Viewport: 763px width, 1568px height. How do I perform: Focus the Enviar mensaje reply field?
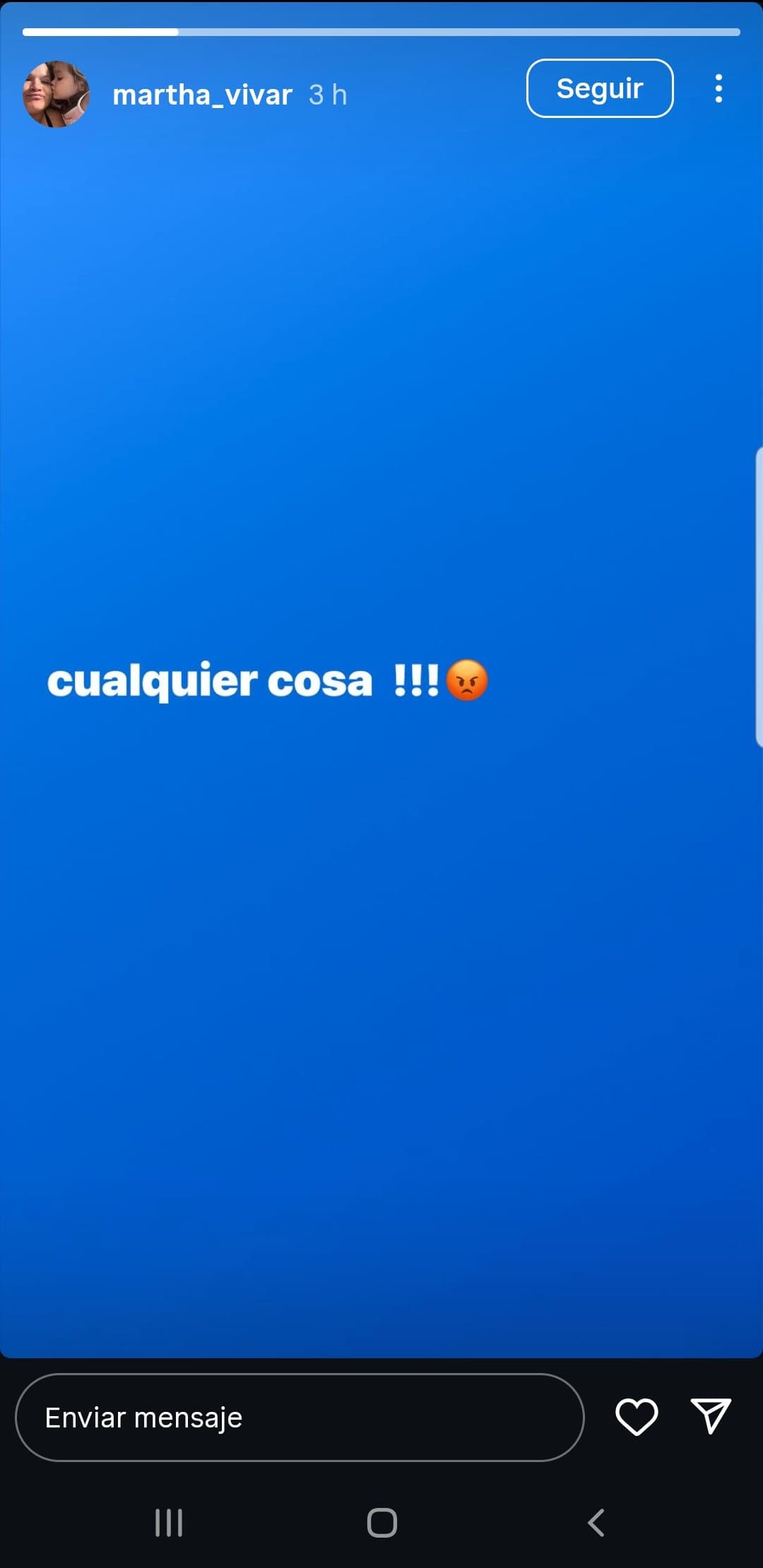click(299, 1418)
